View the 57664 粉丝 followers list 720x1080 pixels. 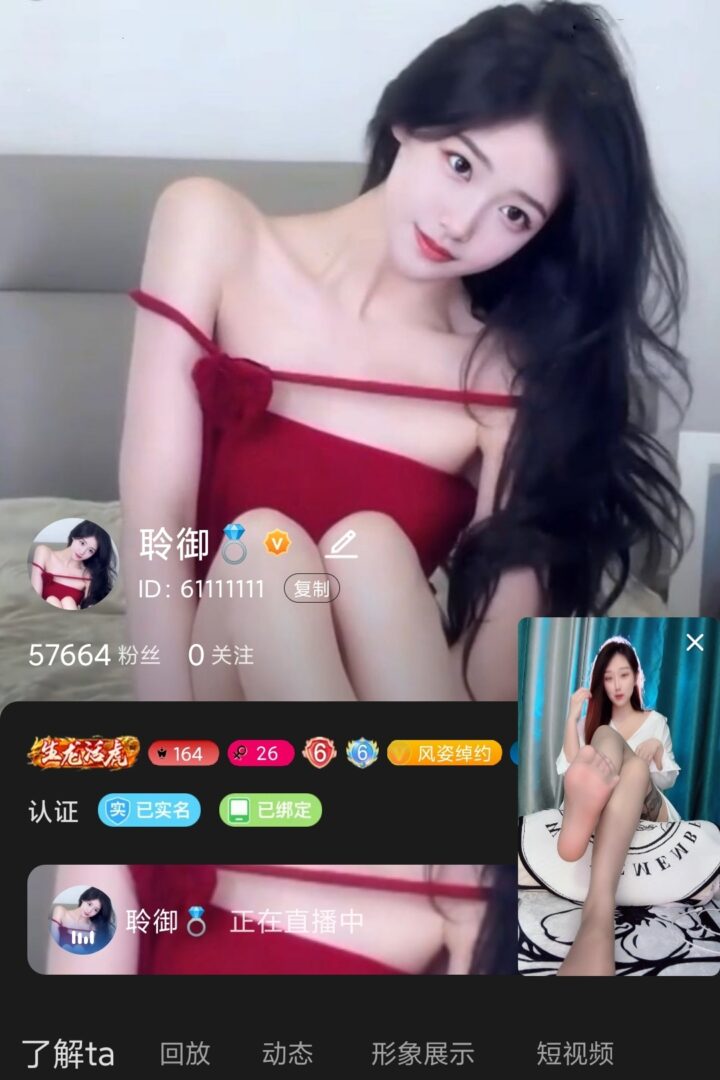click(94, 656)
